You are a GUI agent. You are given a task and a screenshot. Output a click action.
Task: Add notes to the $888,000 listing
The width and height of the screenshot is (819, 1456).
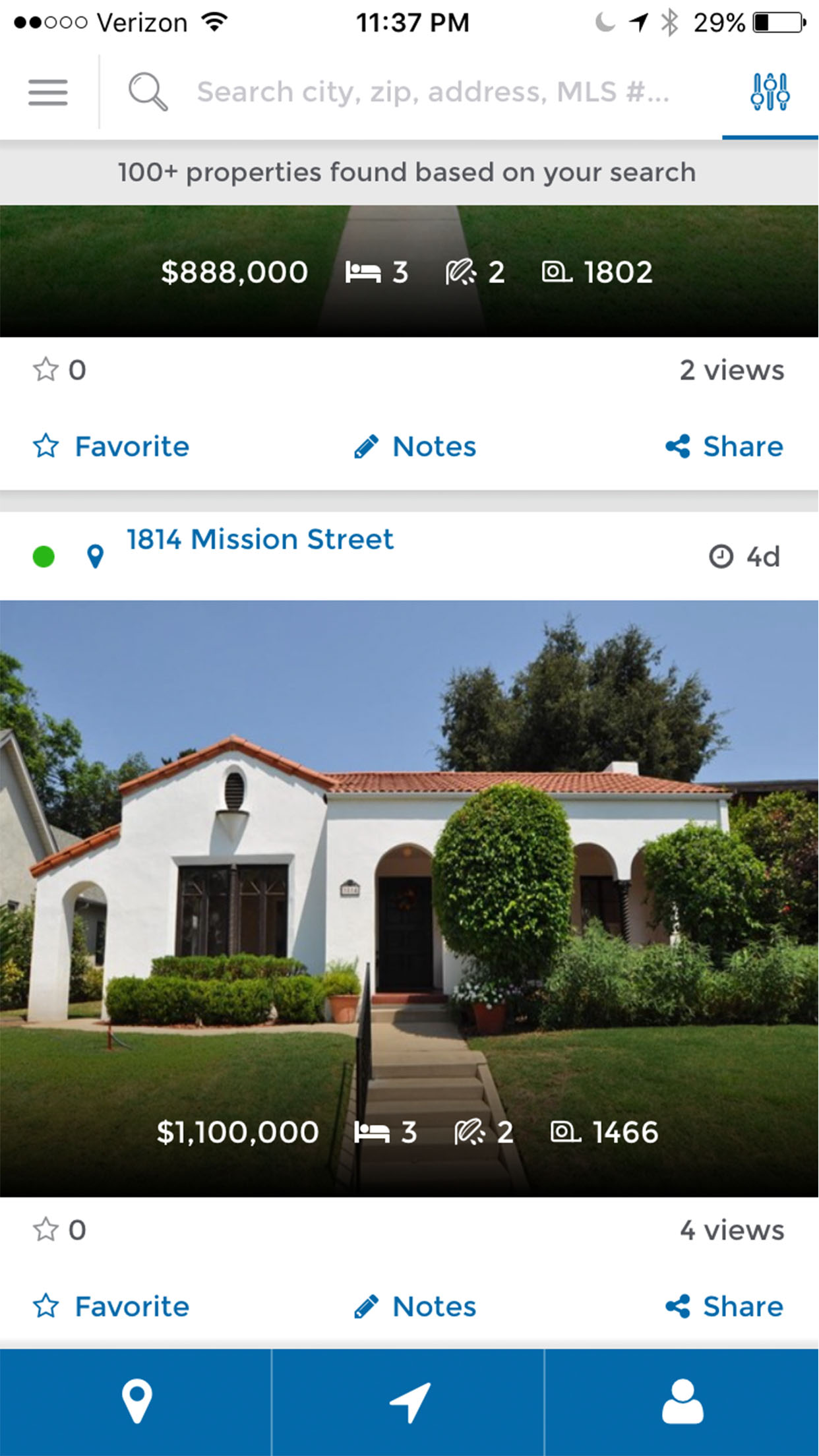coord(415,446)
